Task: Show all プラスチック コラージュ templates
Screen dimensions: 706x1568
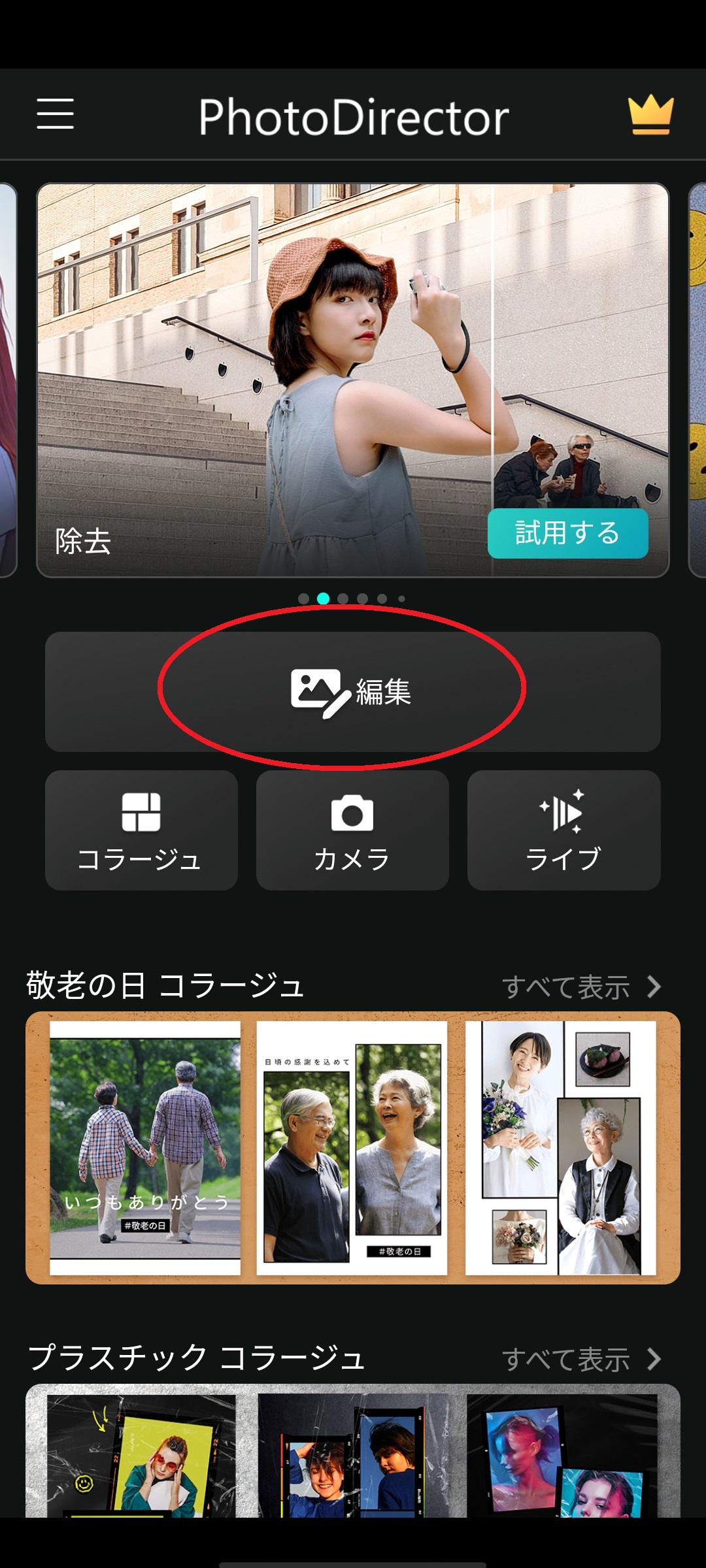Action: 582,1360
